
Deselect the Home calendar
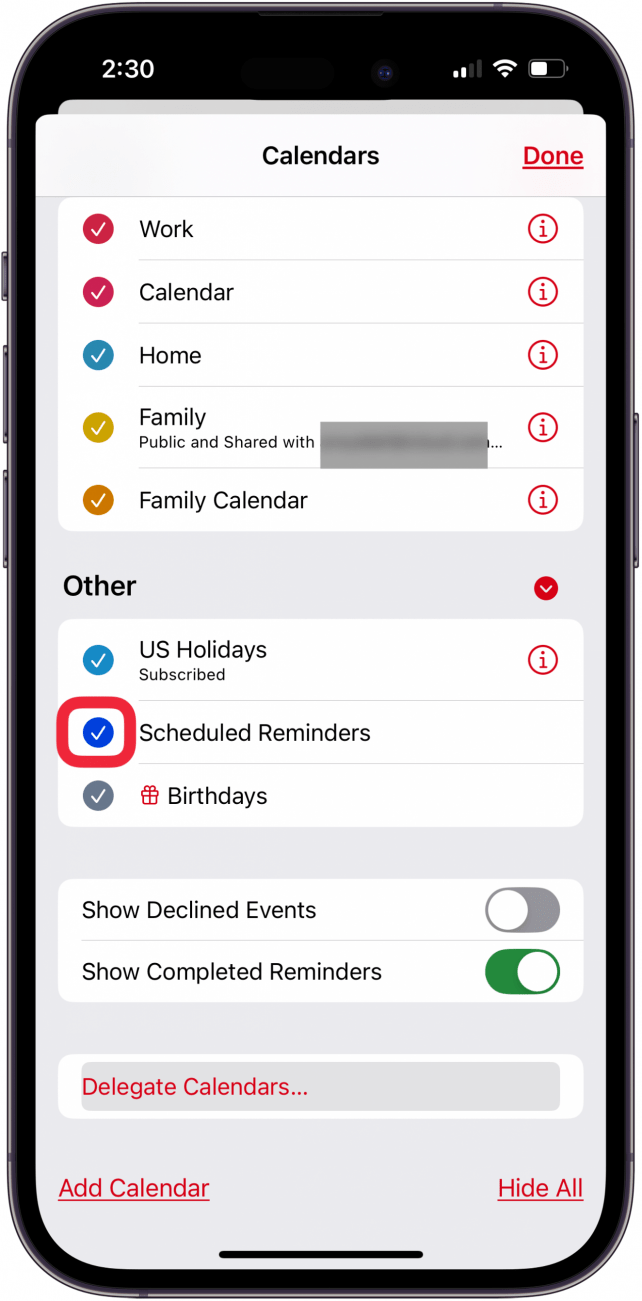pyautogui.click(x=98, y=355)
